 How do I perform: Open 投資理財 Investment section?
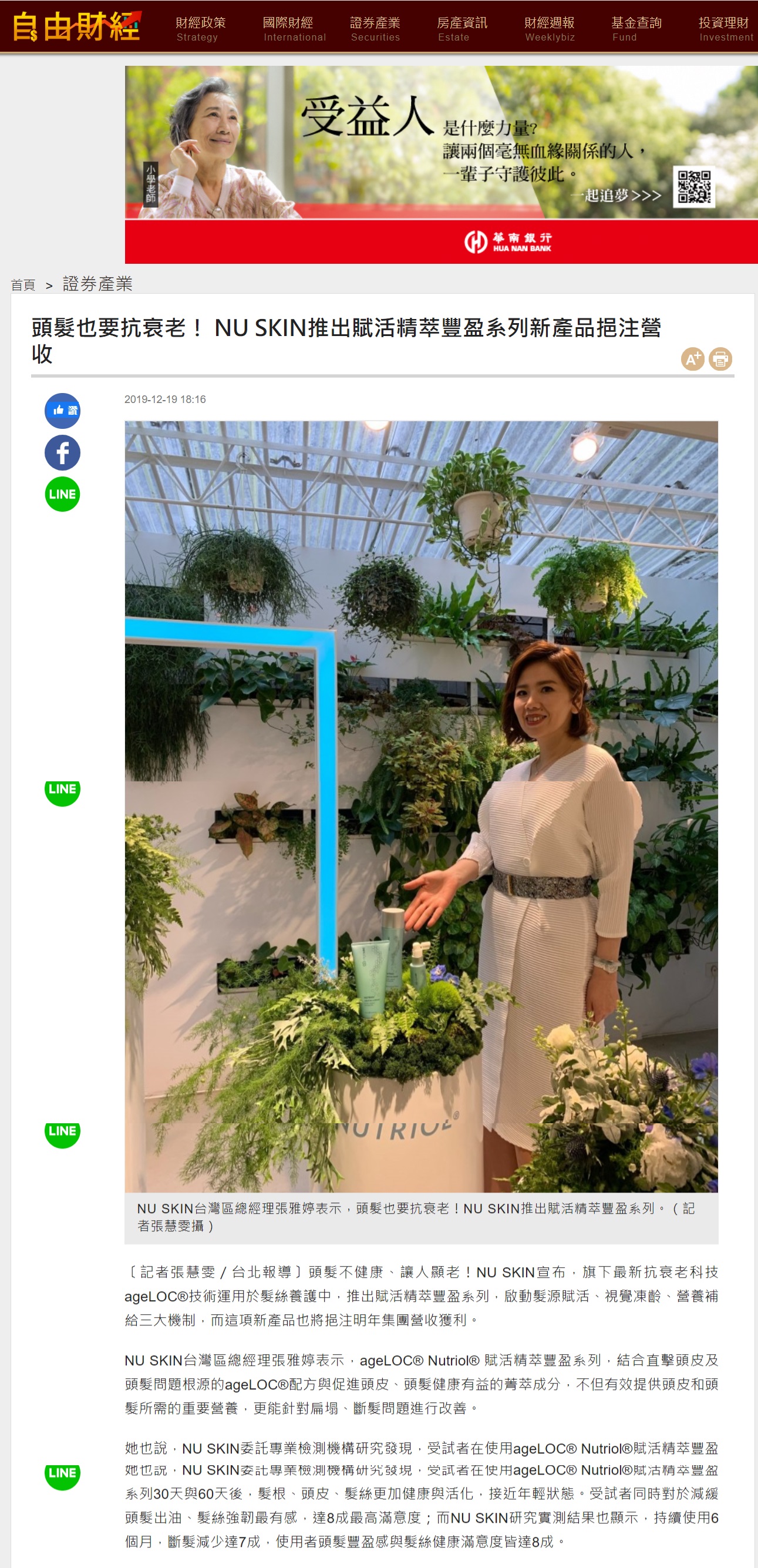(x=724, y=29)
